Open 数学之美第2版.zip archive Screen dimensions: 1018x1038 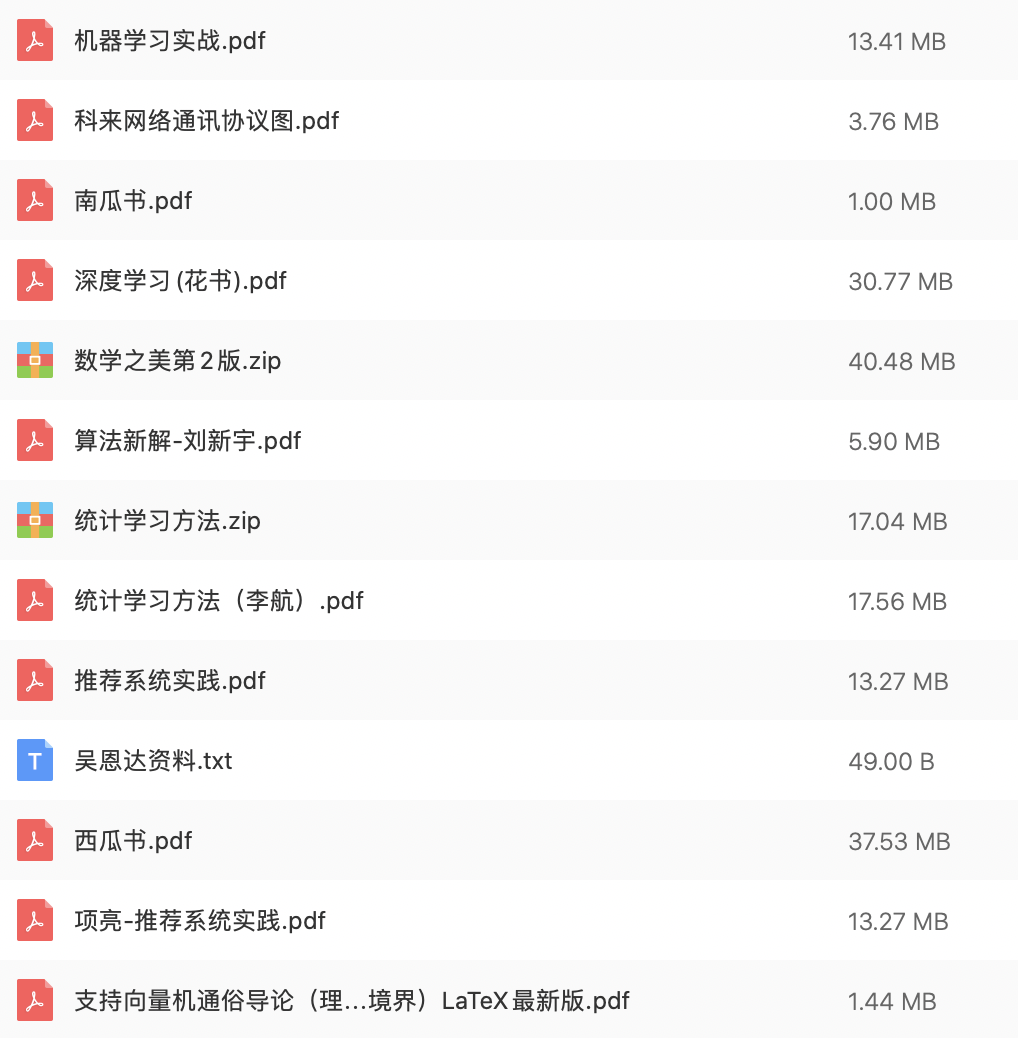click(178, 361)
